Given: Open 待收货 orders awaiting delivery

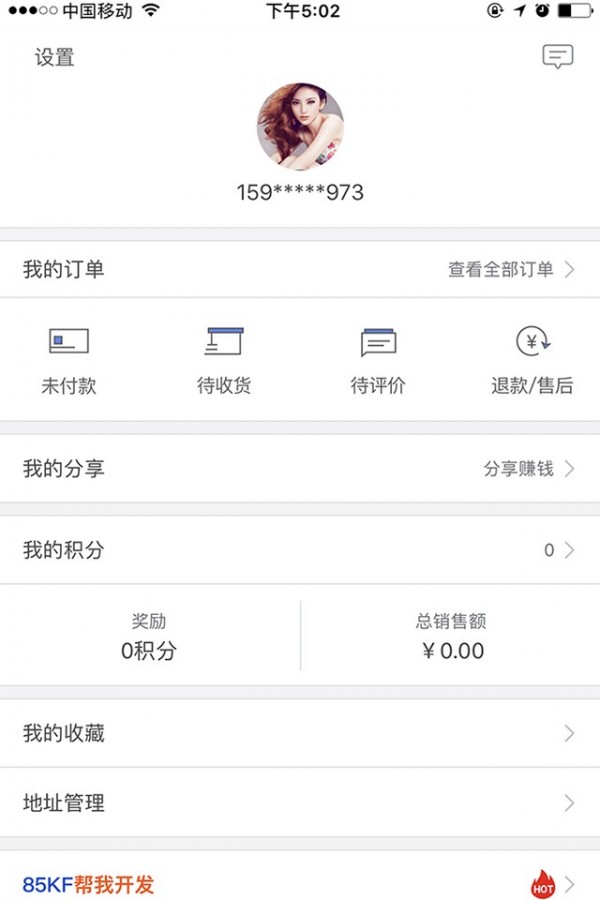Looking at the screenshot, I should click(224, 360).
